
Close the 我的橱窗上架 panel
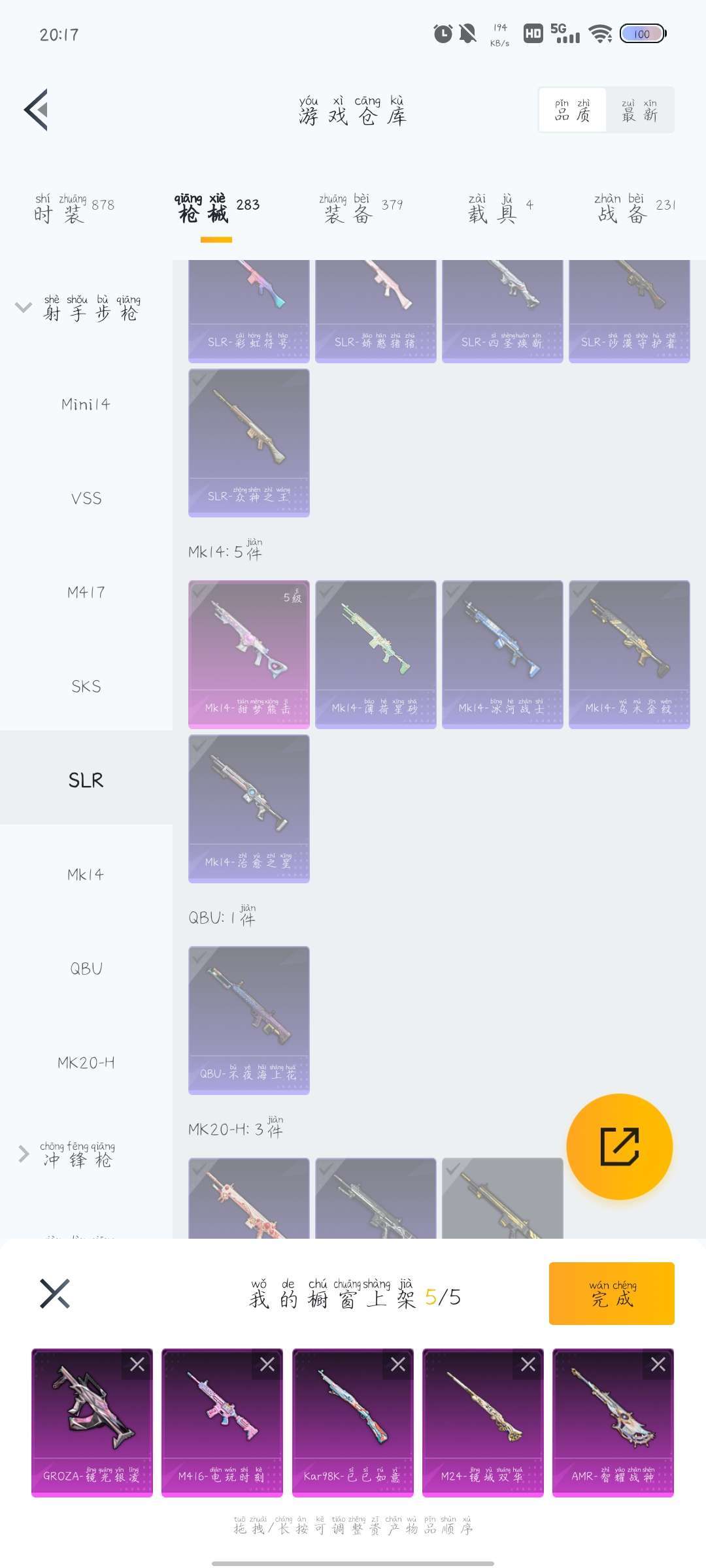pyautogui.click(x=55, y=1294)
